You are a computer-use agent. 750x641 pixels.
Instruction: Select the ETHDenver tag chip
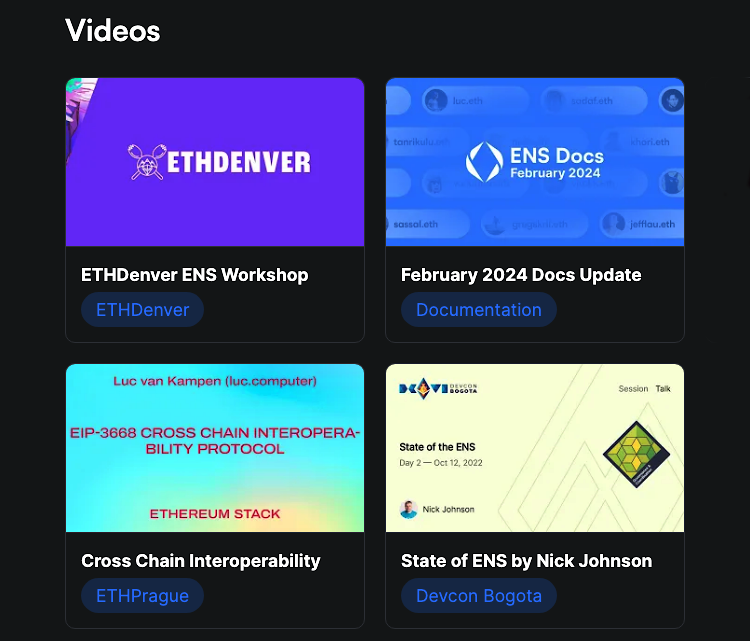pos(142,310)
